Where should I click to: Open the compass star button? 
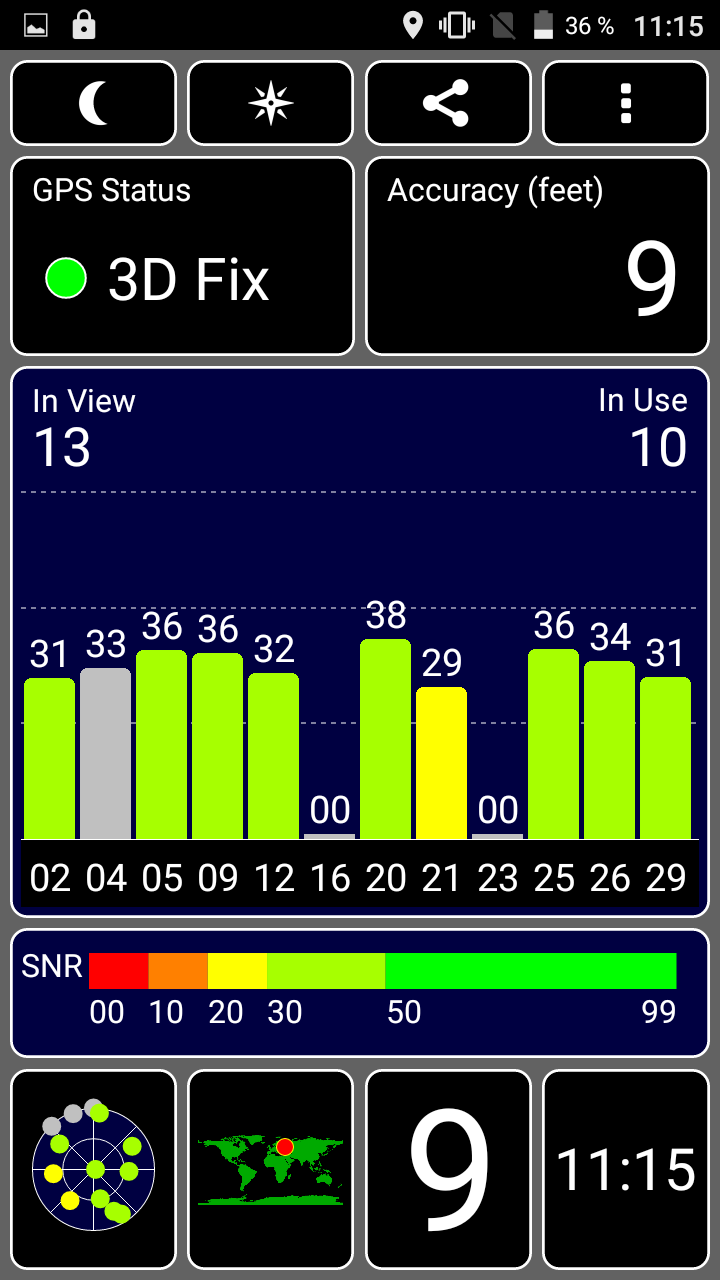271,103
